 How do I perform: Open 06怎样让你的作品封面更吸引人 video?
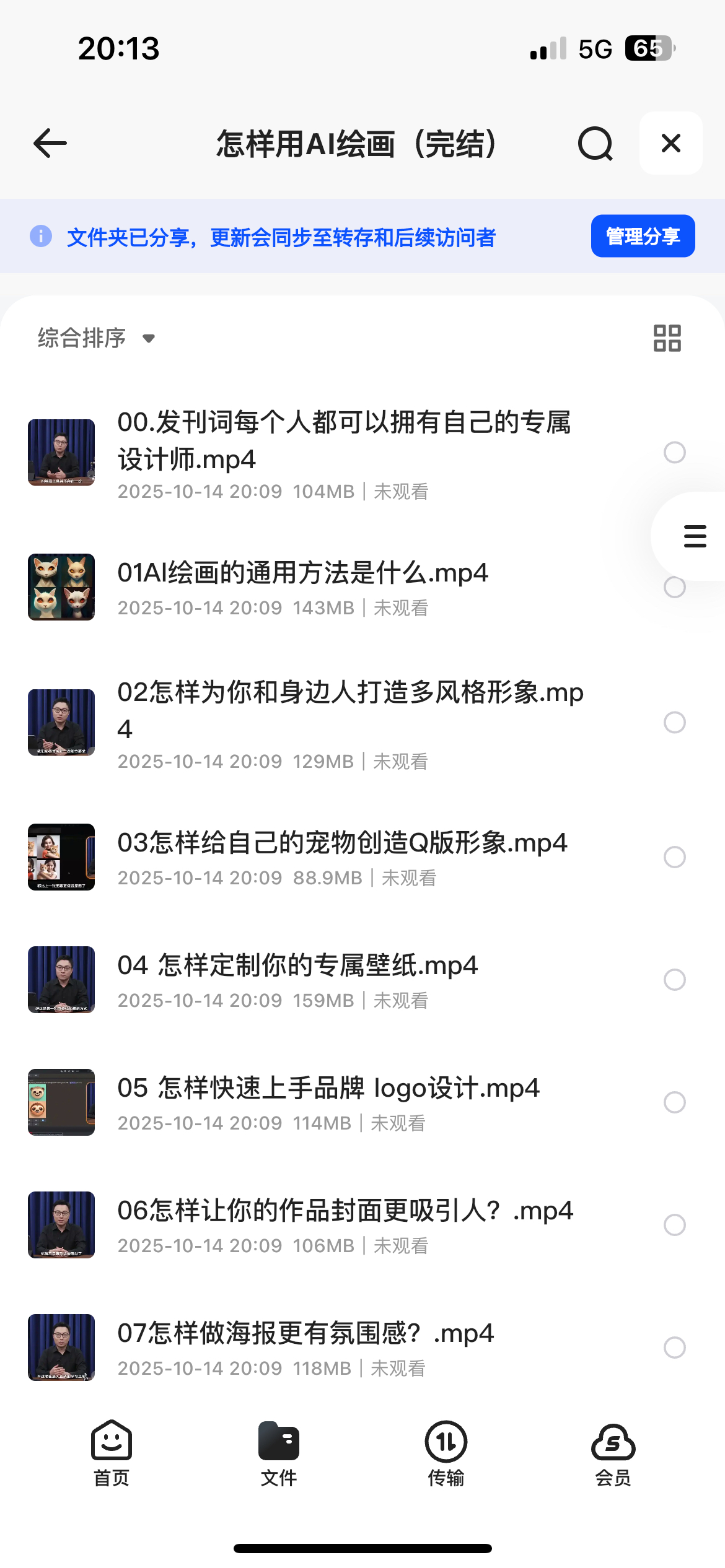point(345,1211)
